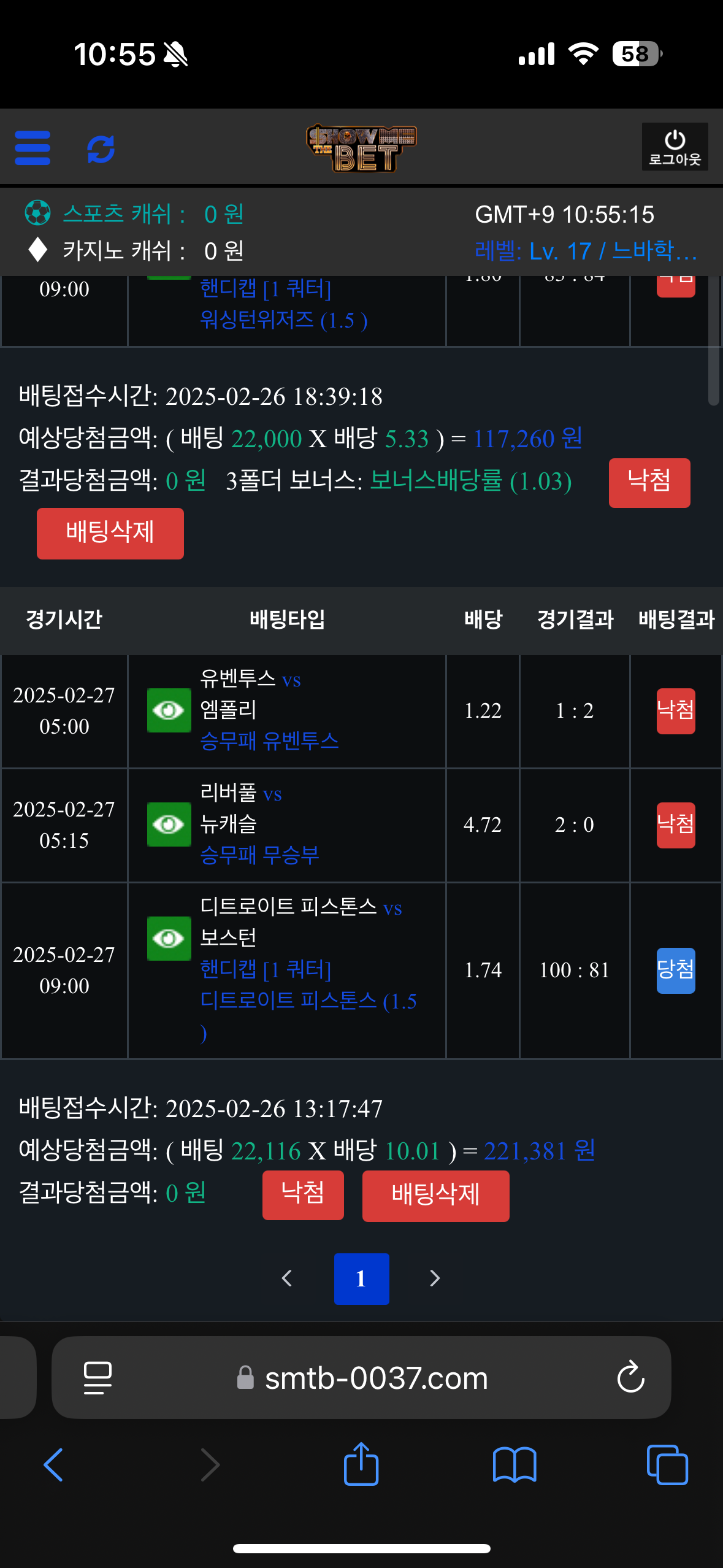Select page 1 in pagination
723x1568 pixels.
pyautogui.click(x=361, y=1278)
